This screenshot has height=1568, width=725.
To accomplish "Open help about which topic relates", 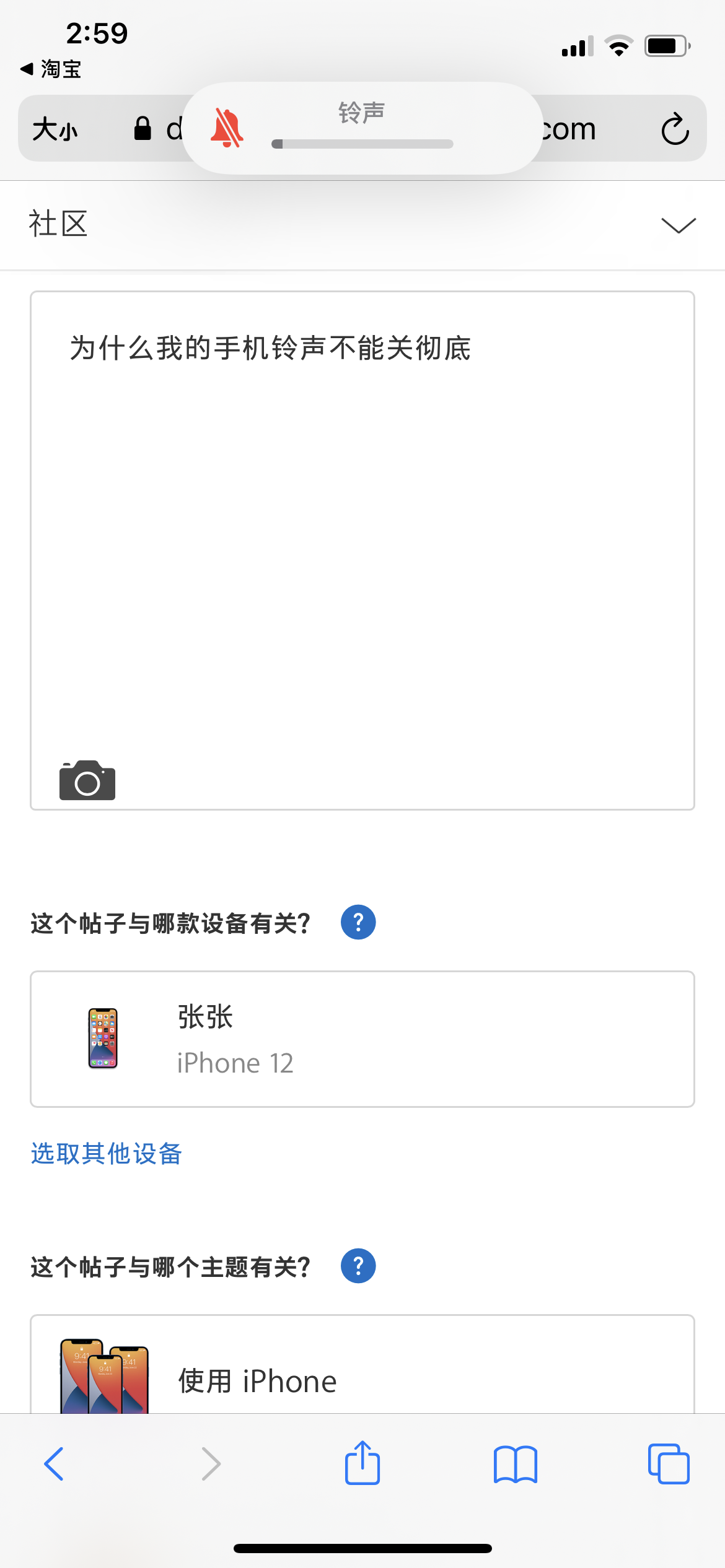I will pyautogui.click(x=358, y=1266).
